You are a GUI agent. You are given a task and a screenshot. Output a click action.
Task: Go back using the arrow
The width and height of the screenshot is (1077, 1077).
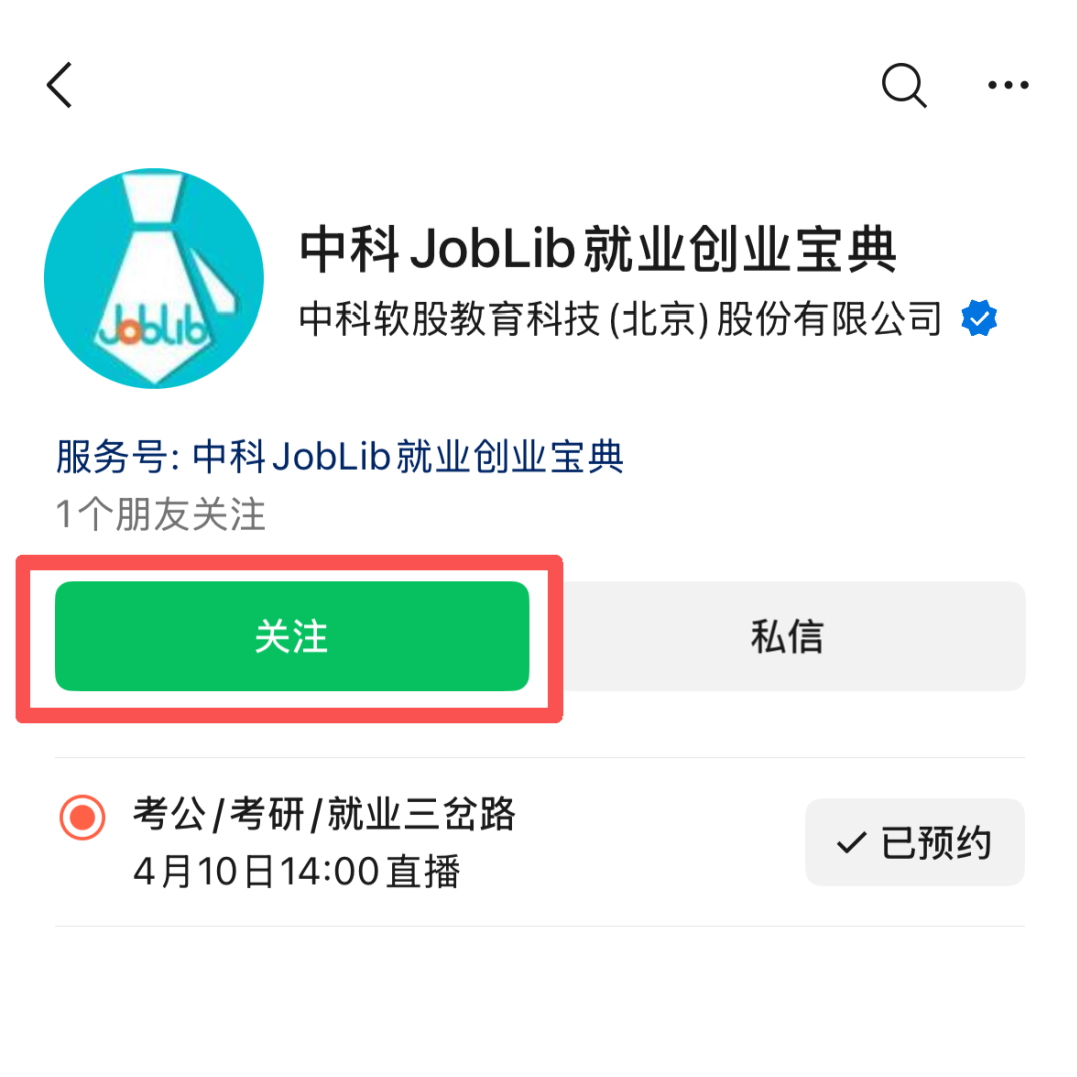pos(60,85)
